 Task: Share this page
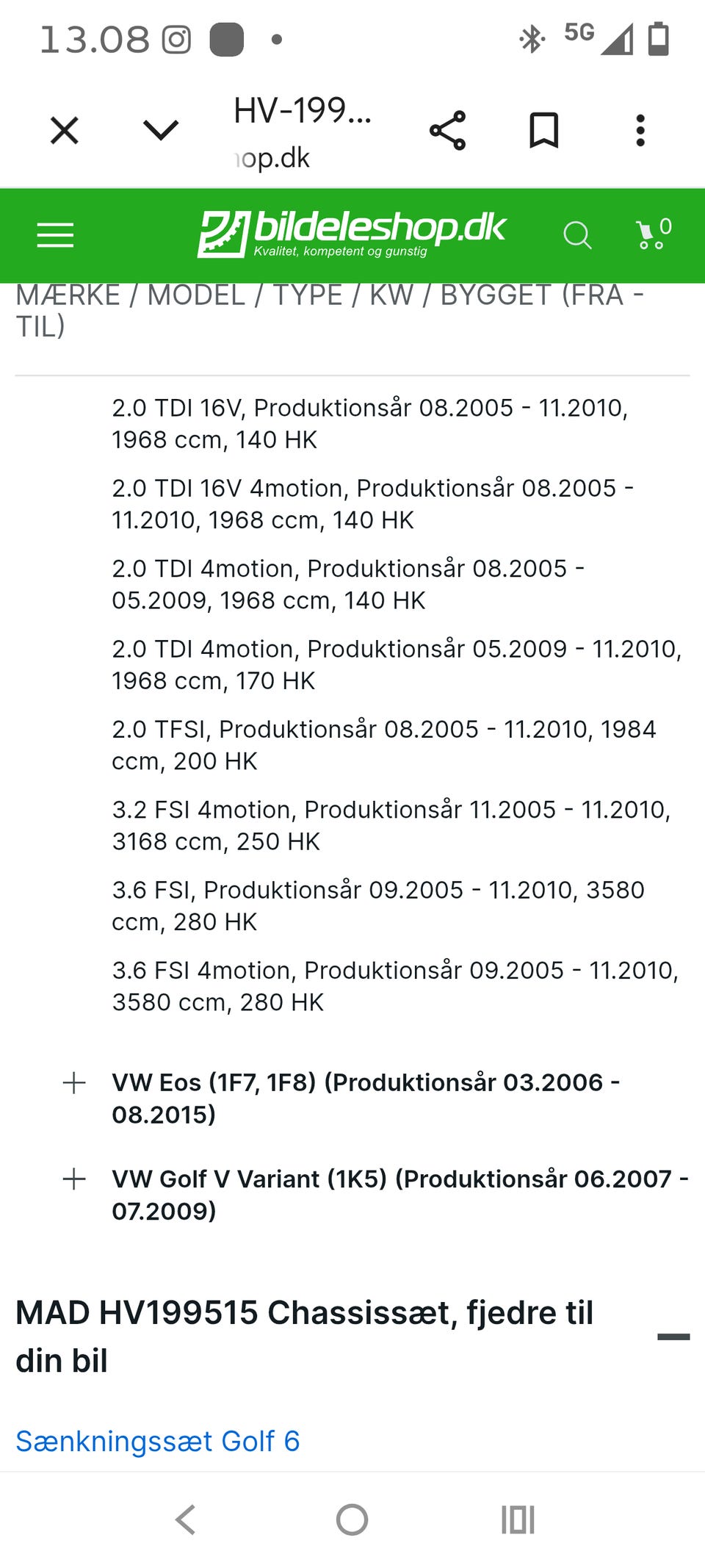coord(447,131)
